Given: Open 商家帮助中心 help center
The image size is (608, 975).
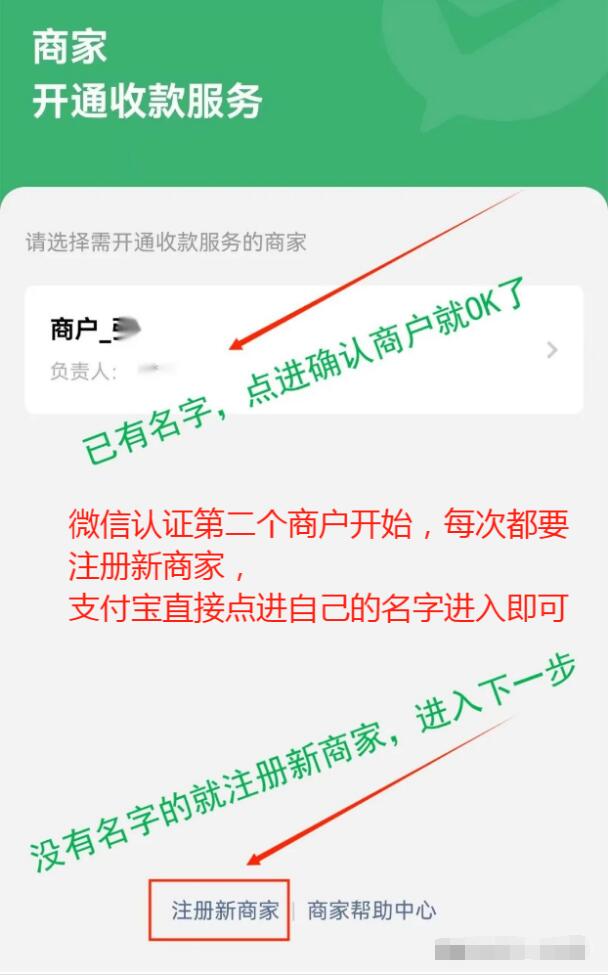Looking at the screenshot, I should 371,911.
